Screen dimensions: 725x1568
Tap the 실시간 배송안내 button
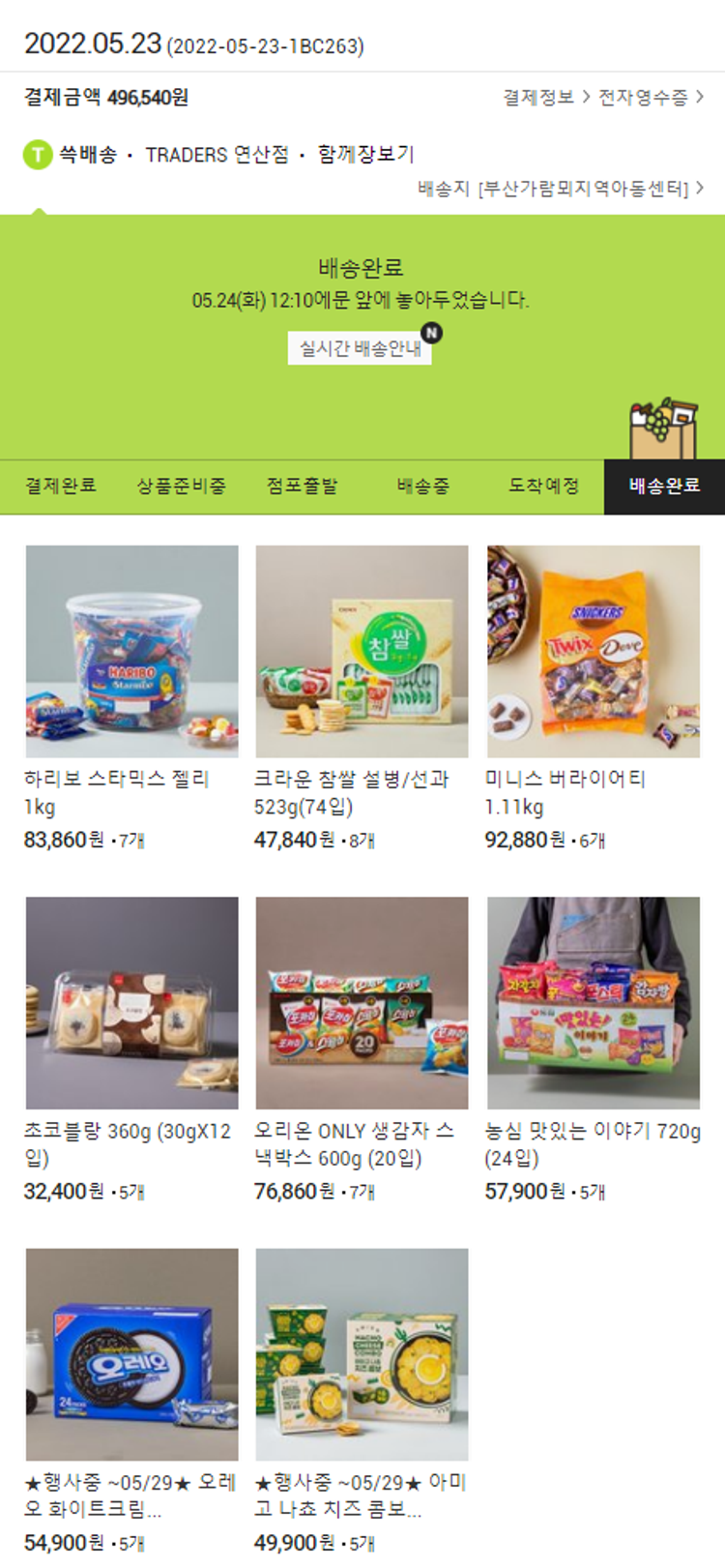click(360, 348)
